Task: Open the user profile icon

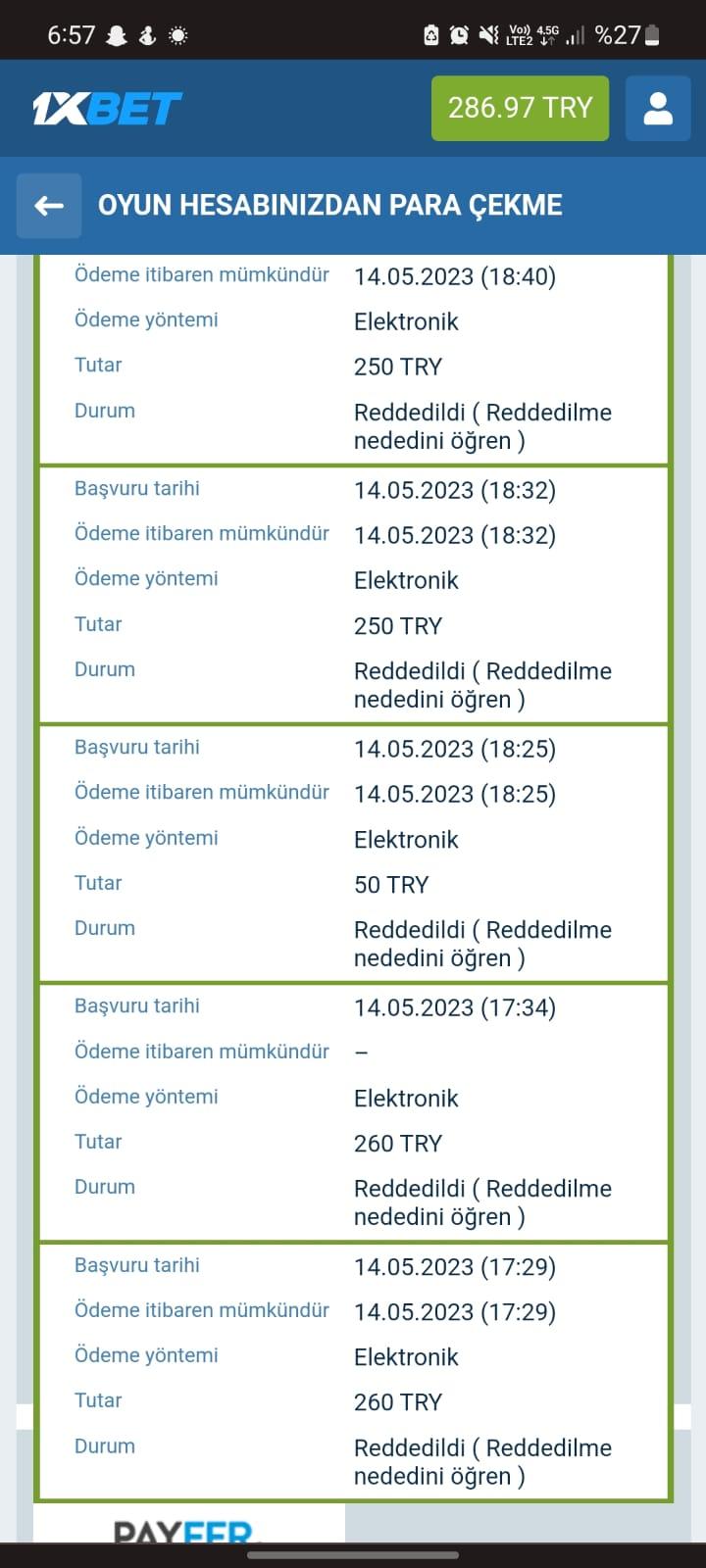Action: pyautogui.click(x=658, y=108)
